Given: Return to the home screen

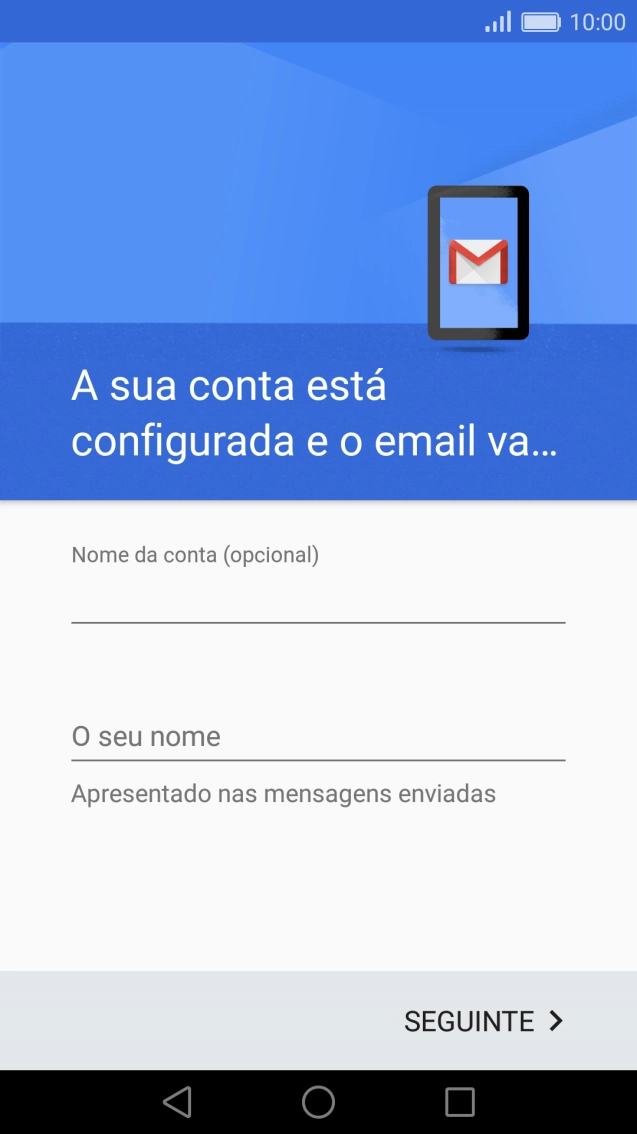Looking at the screenshot, I should point(318,1102).
